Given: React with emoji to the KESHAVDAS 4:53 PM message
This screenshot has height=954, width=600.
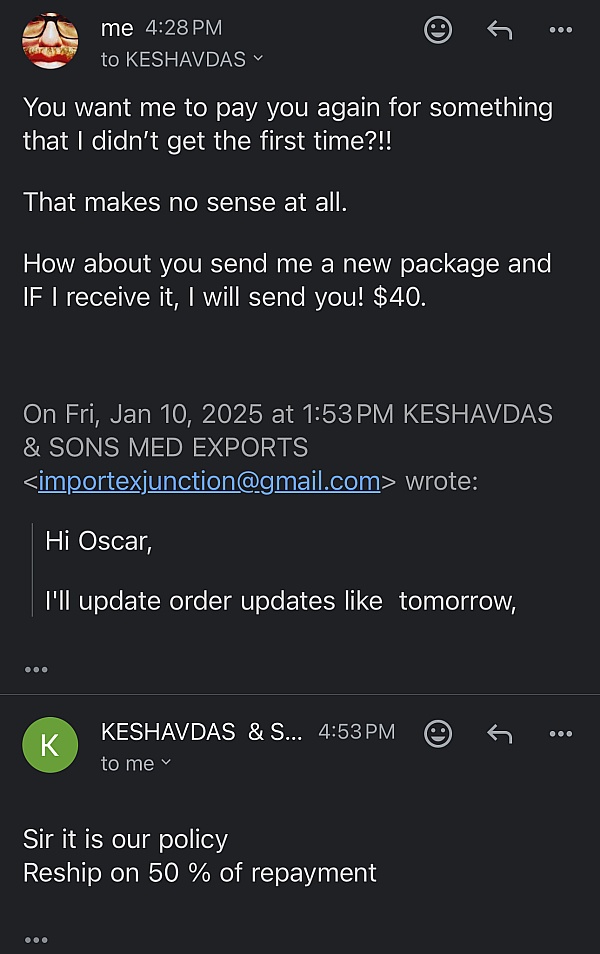Looking at the screenshot, I should (438, 733).
